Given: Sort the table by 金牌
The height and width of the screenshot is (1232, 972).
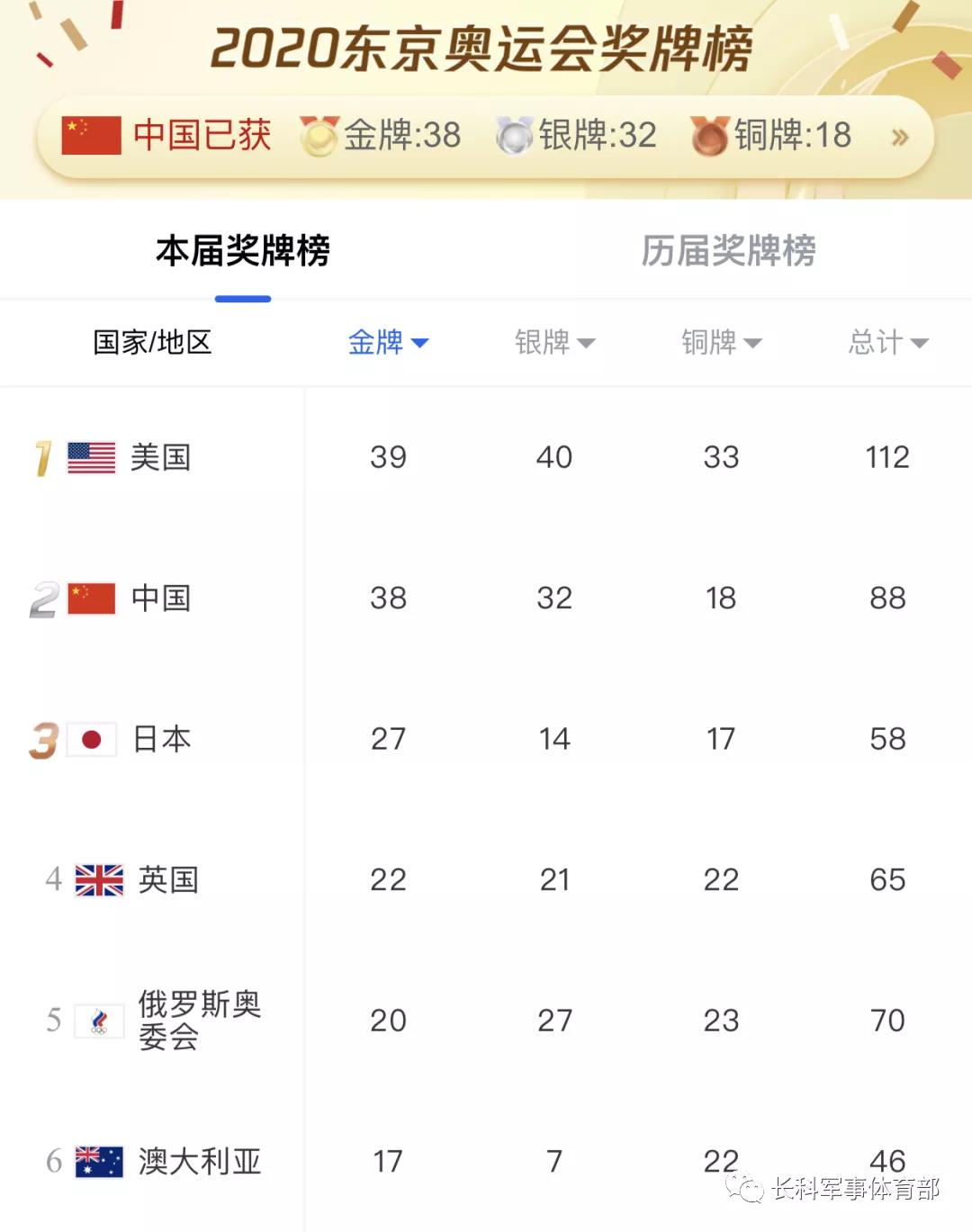Looking at the screenshot, I should tap(388, 343).
